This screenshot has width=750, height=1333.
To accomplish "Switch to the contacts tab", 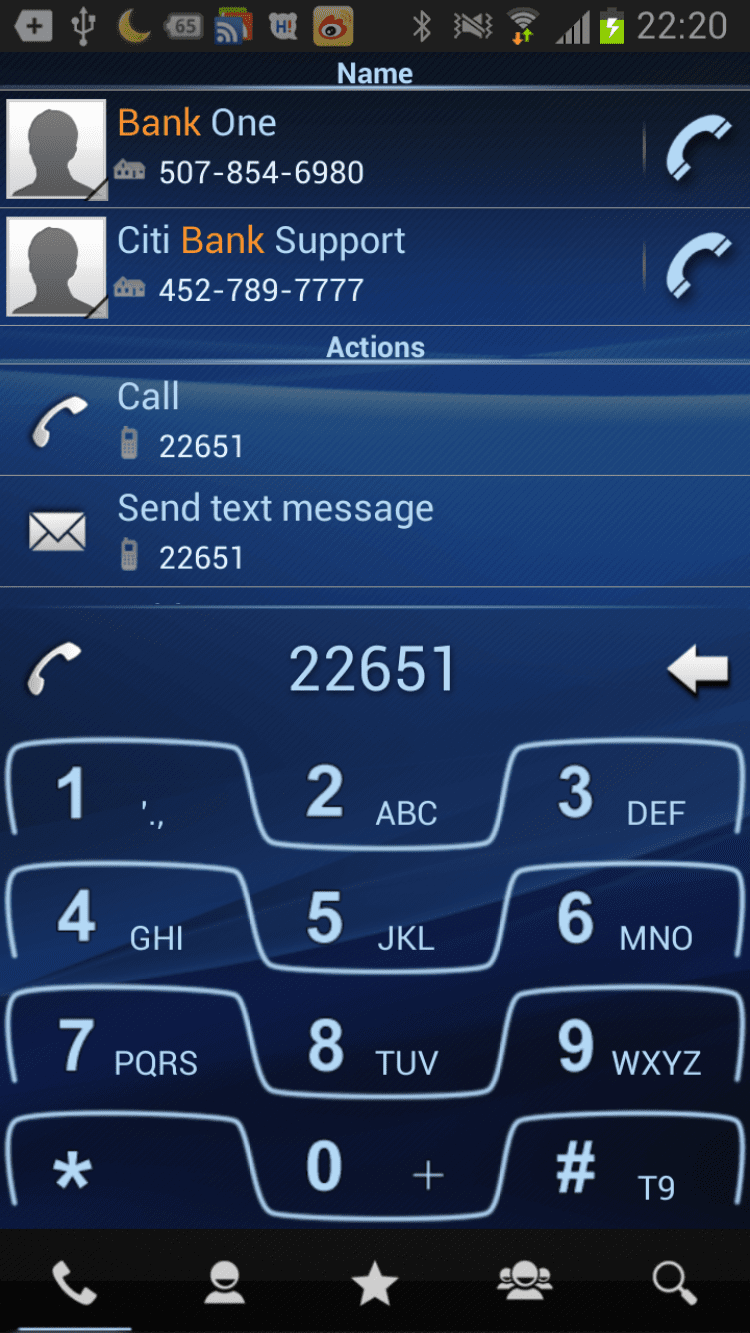I will (225, 1282).
